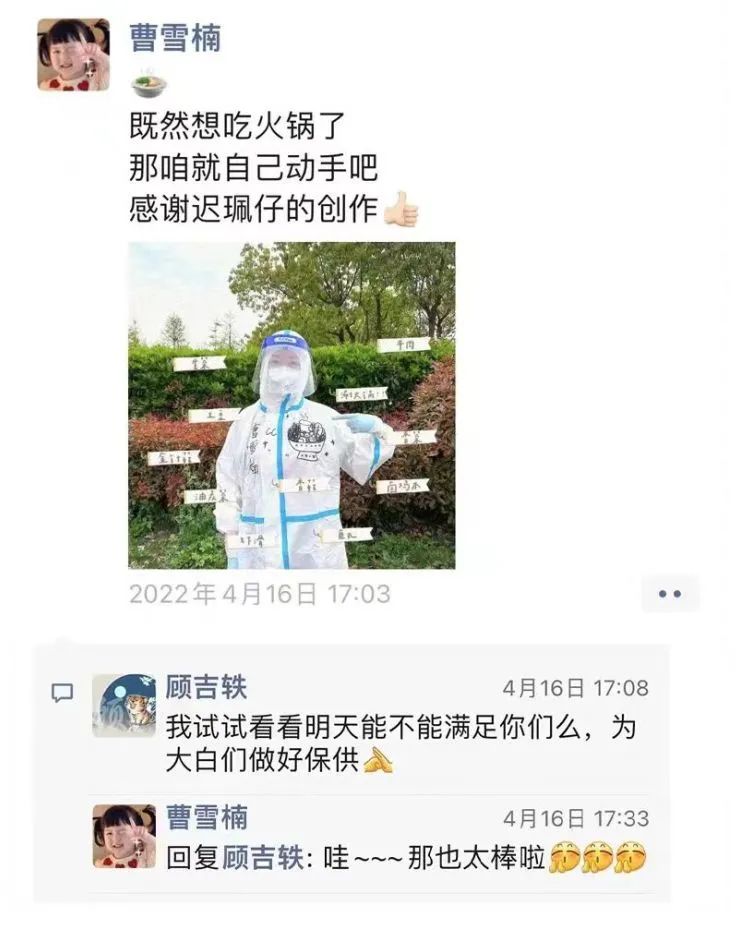Open the two-dot like and comment menu

[x=669, y=593]
